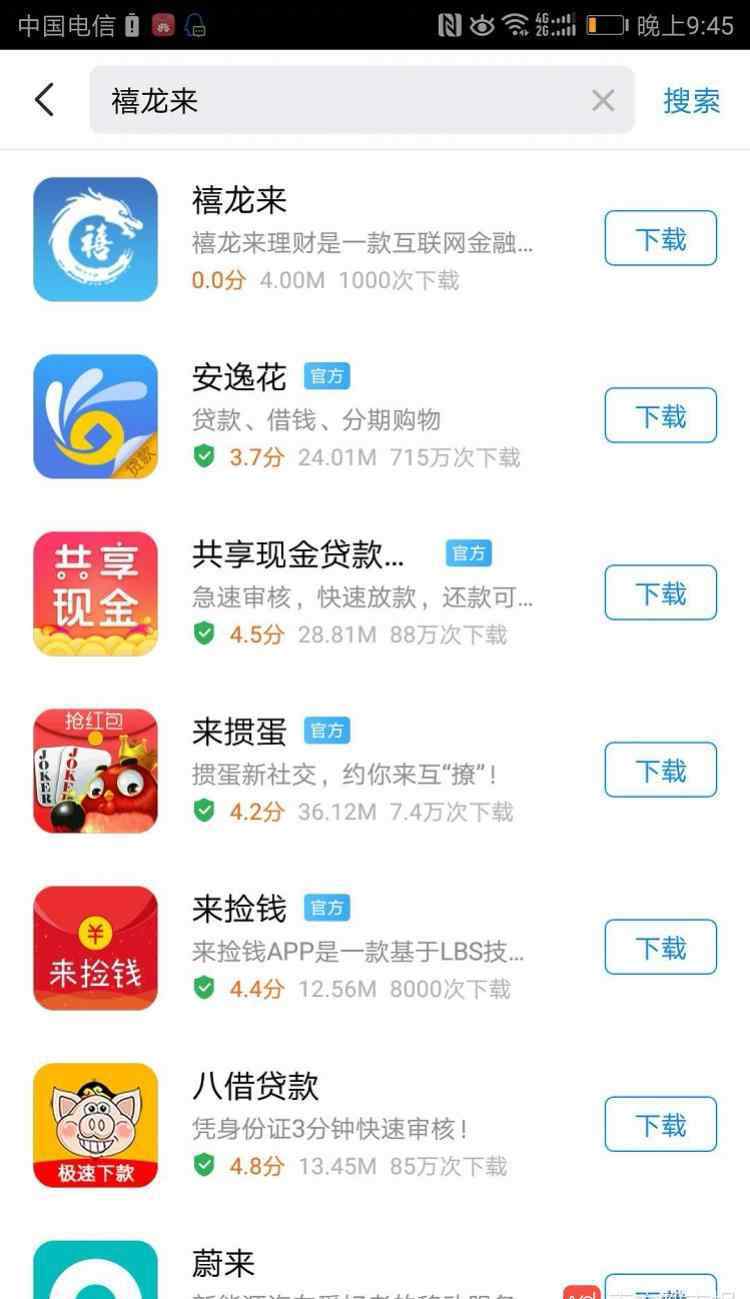Download the 来掼蛋 app
This screenshot has width=750, height=1299.
[x=661, y=770]
